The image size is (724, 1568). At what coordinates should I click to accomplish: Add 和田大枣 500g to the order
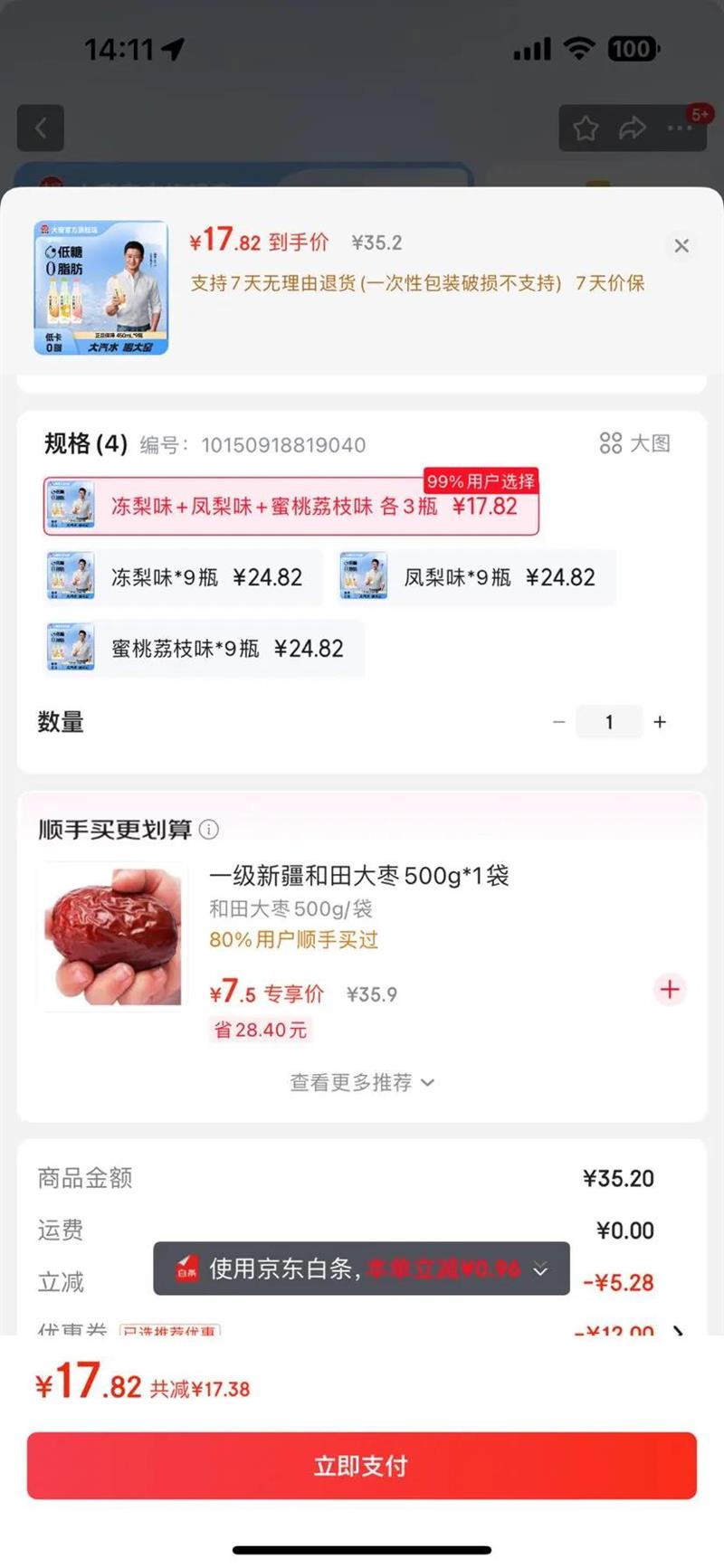pos(670,990)
